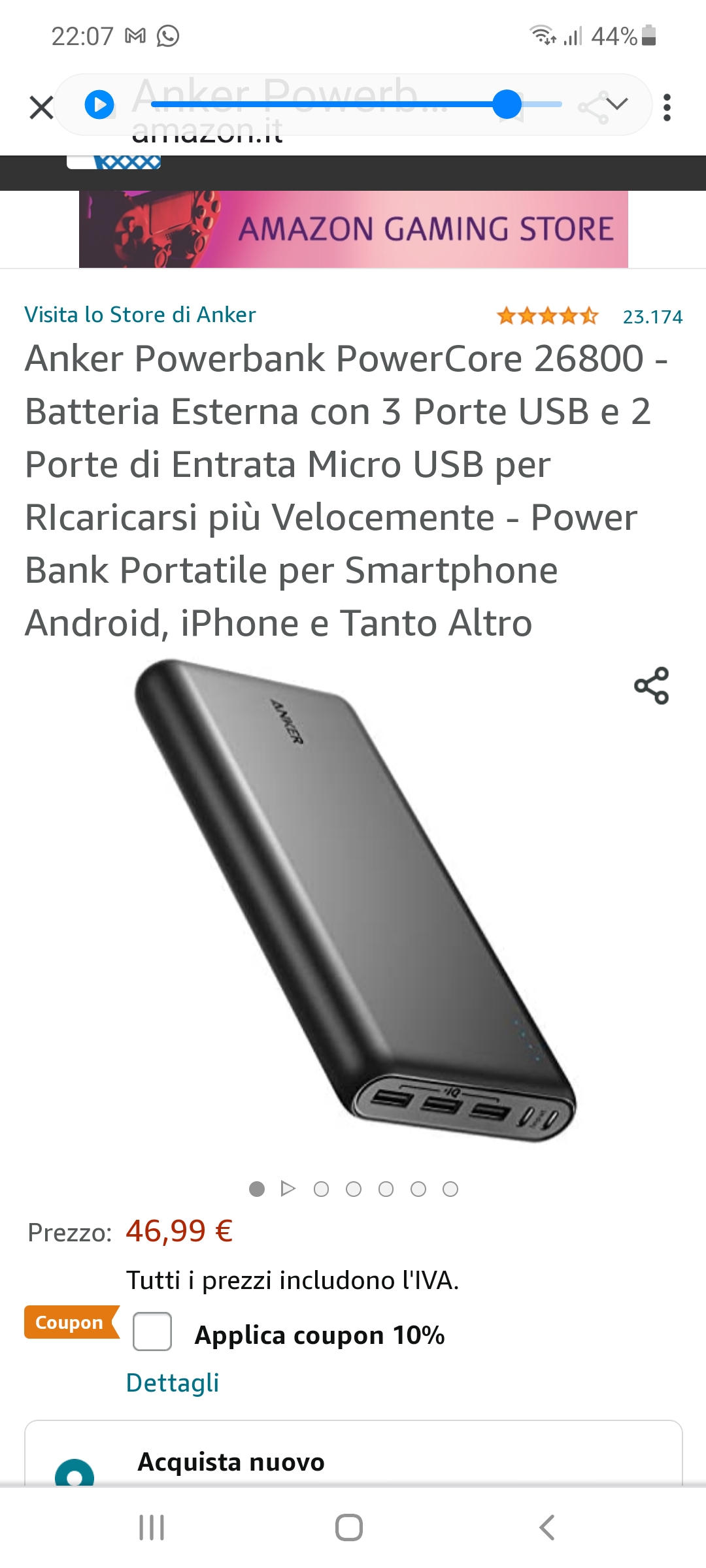Close the browser tab with X
Screen dimensions: 706x1568
[x=41, y=107]
